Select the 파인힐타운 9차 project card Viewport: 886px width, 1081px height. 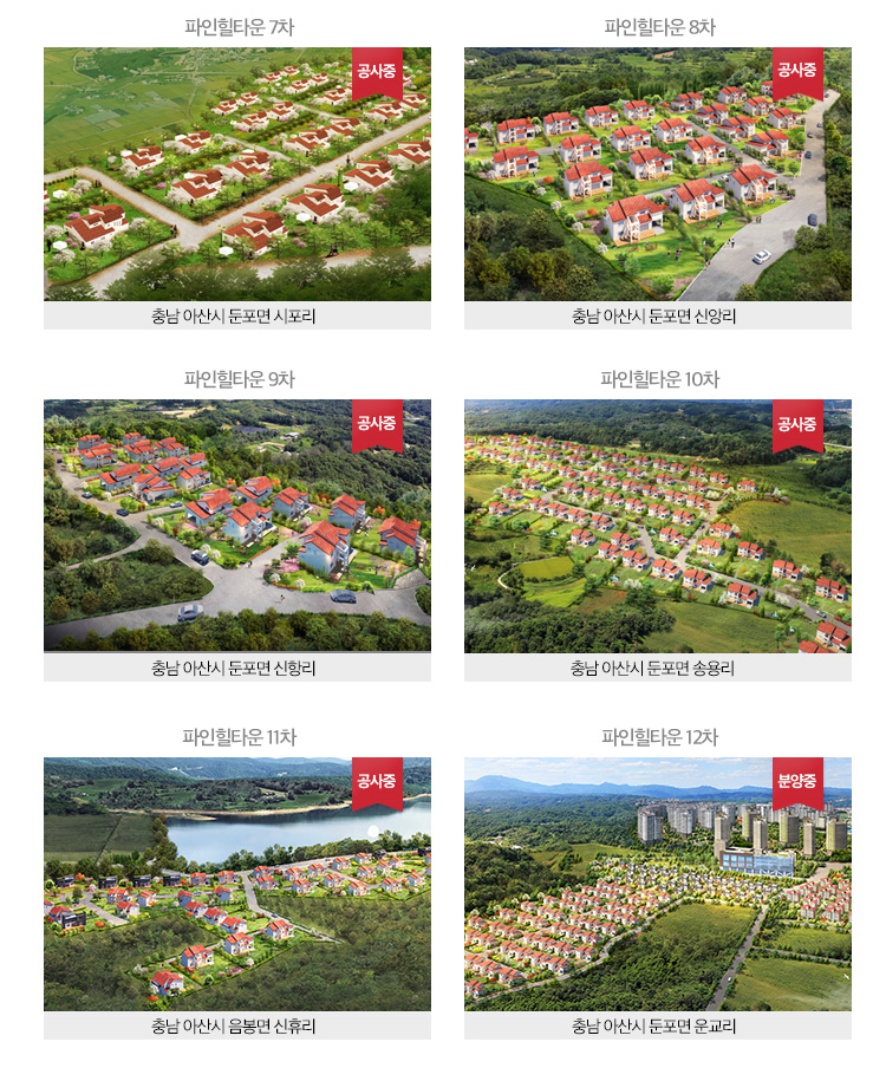click(x=237, y=526)
